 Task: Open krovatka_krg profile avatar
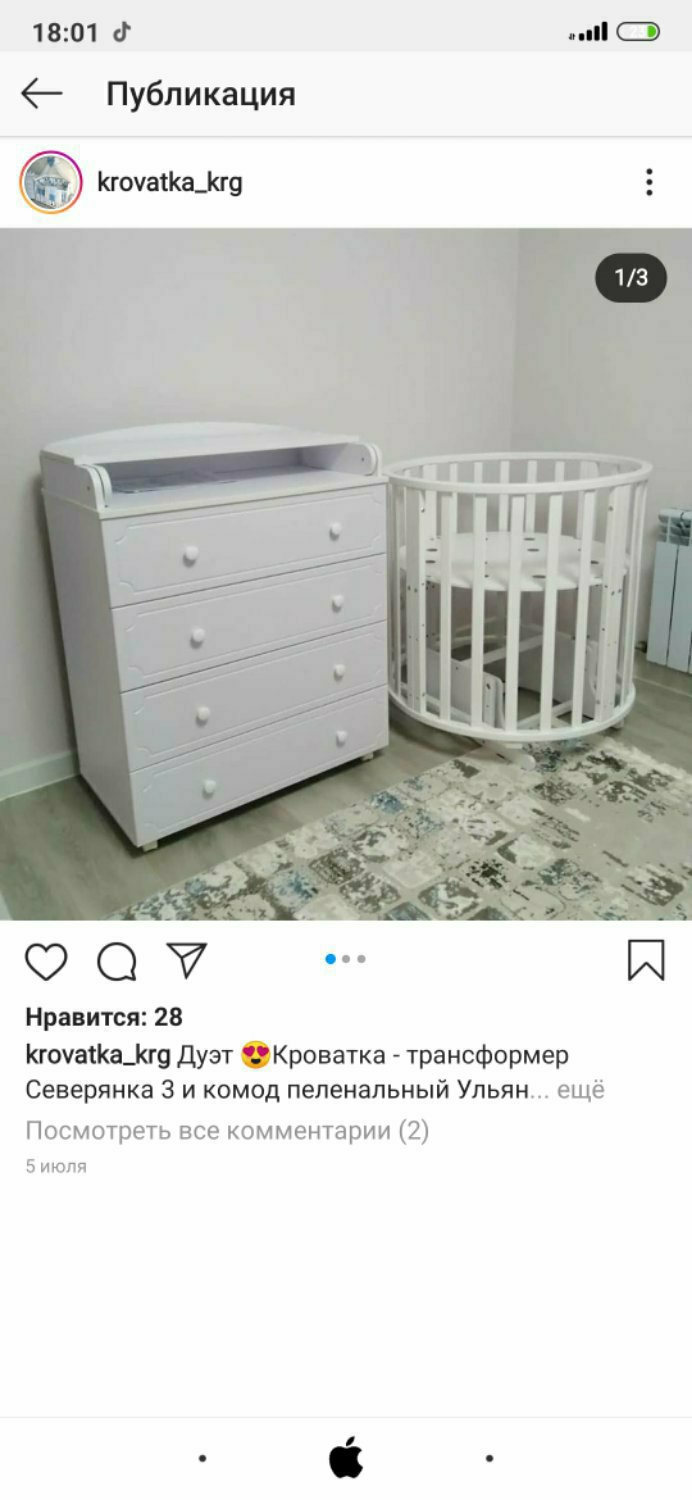pos(51,182)
